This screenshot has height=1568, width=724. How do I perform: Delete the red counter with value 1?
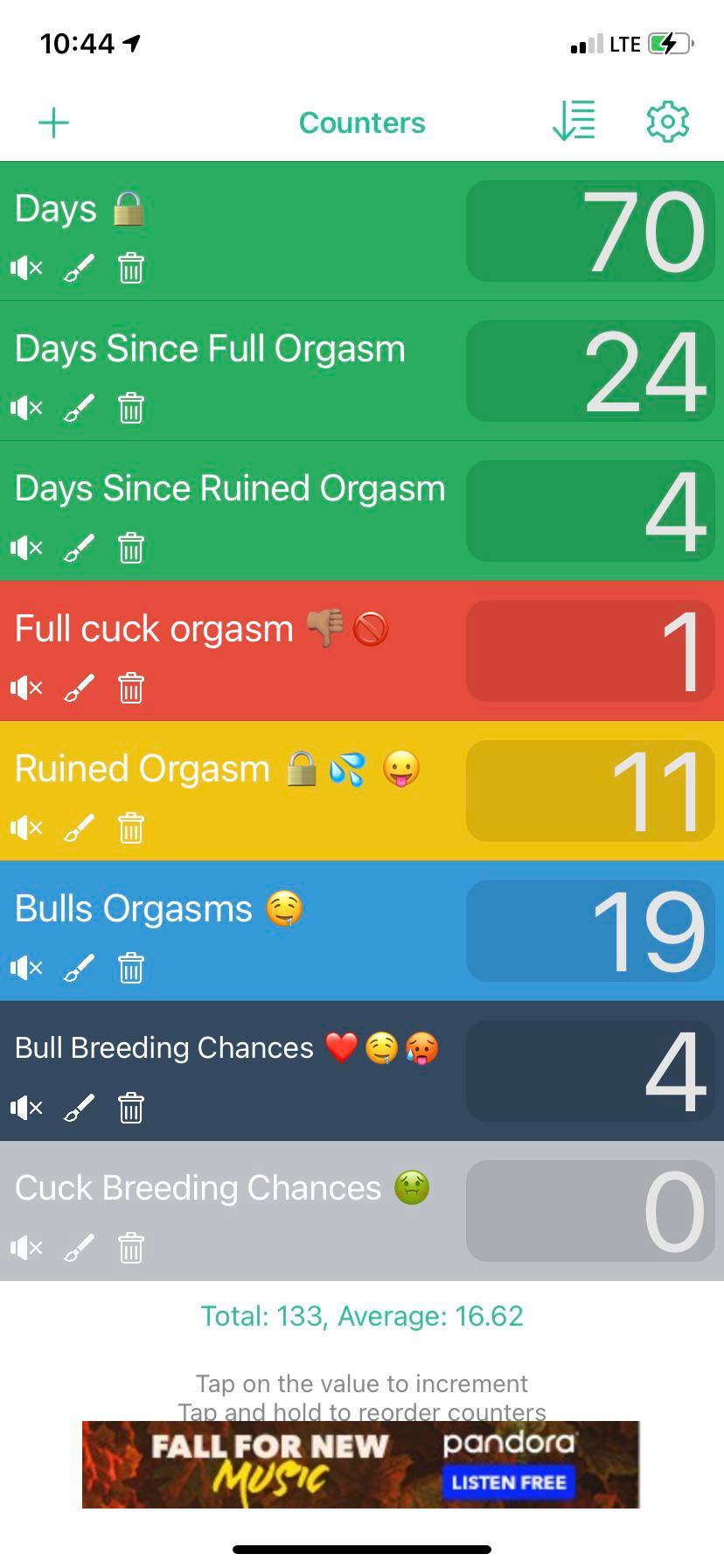coord(131,688)
